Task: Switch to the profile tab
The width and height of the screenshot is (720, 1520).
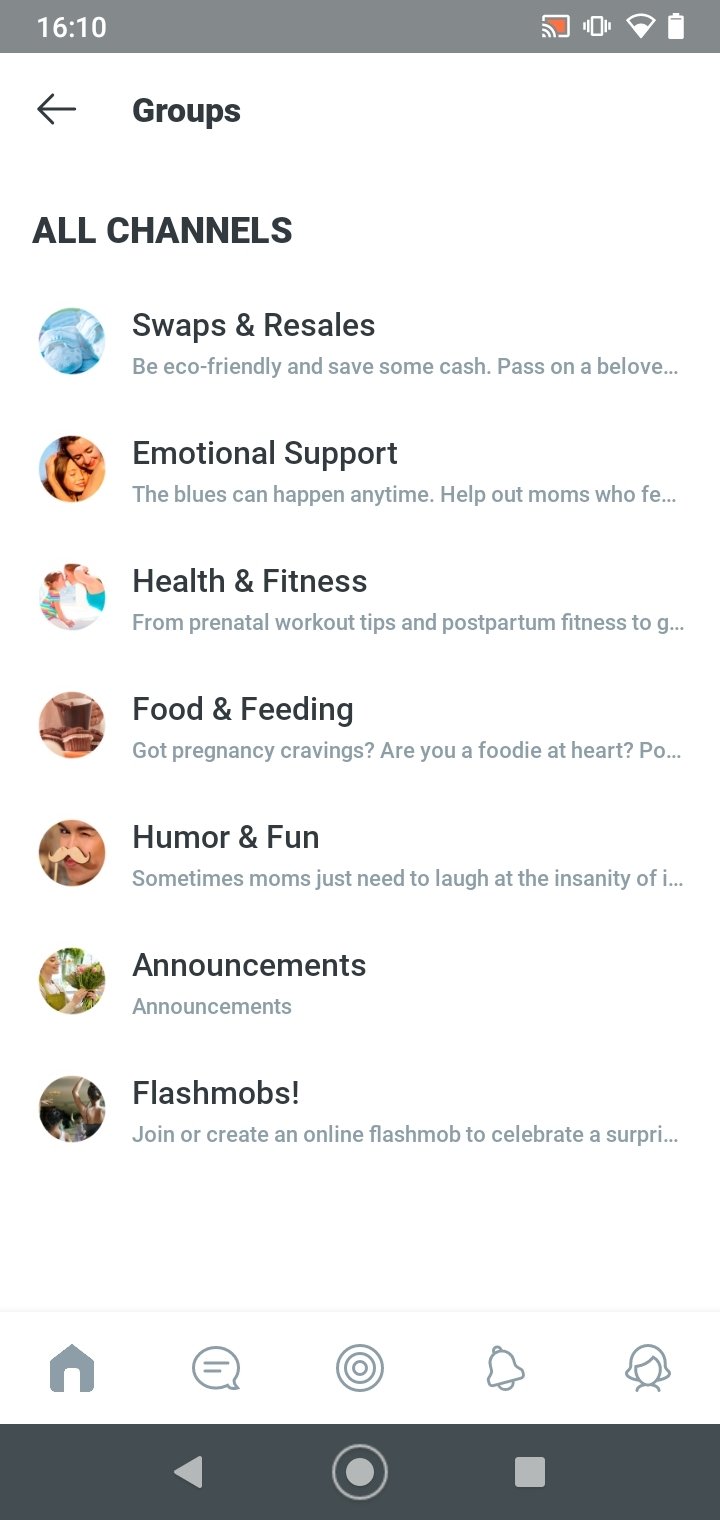Action: coord(648,1368)
